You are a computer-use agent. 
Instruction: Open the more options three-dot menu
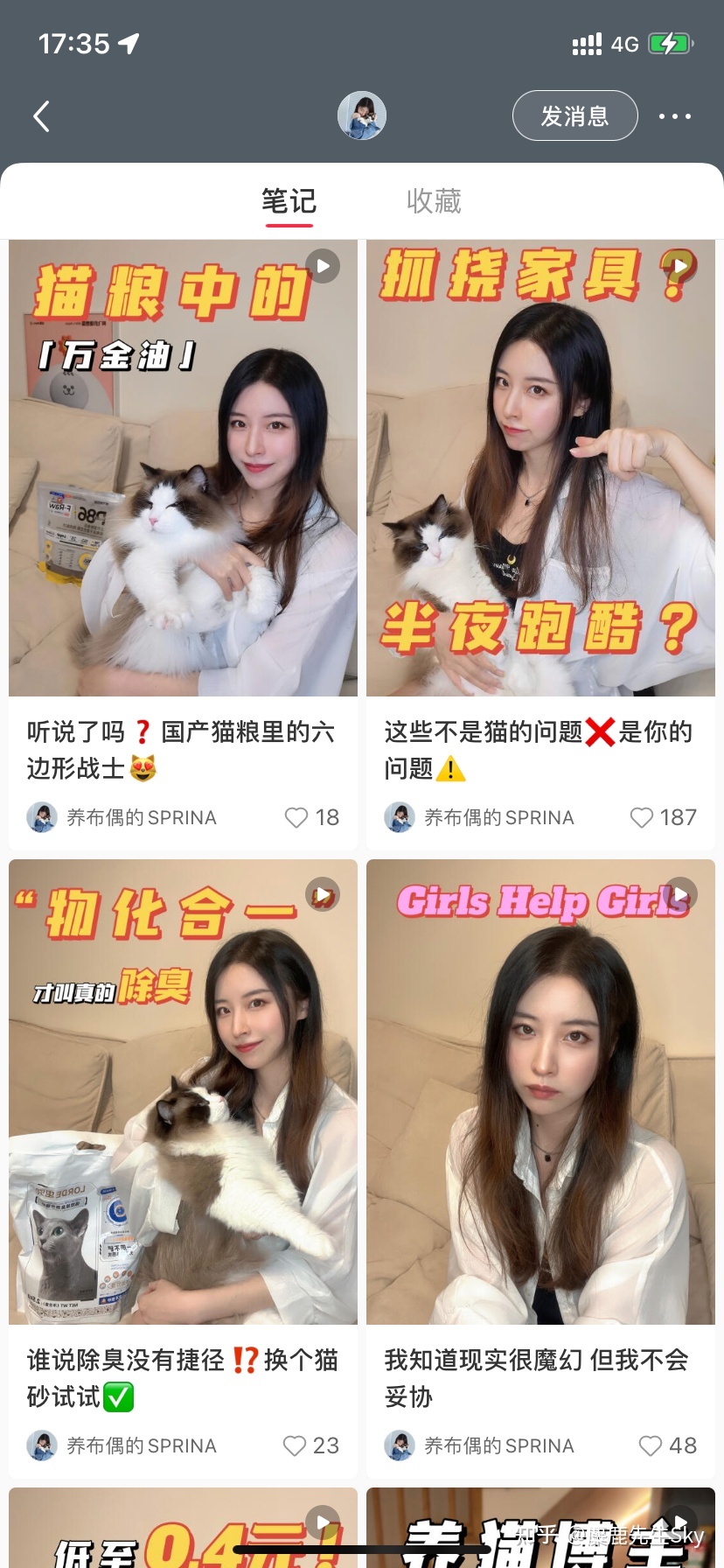coord(674,115)
